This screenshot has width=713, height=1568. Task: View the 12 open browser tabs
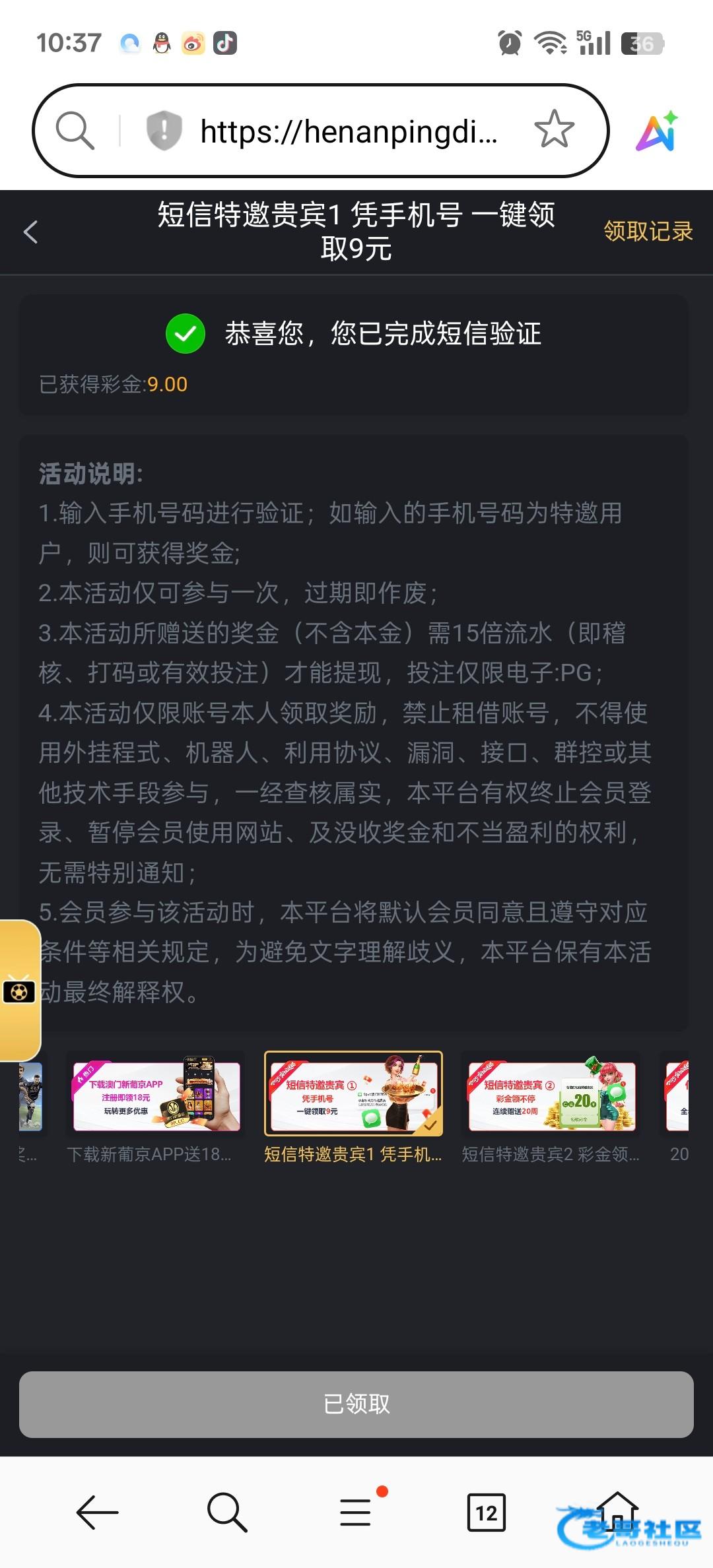tap(486, 1512)
